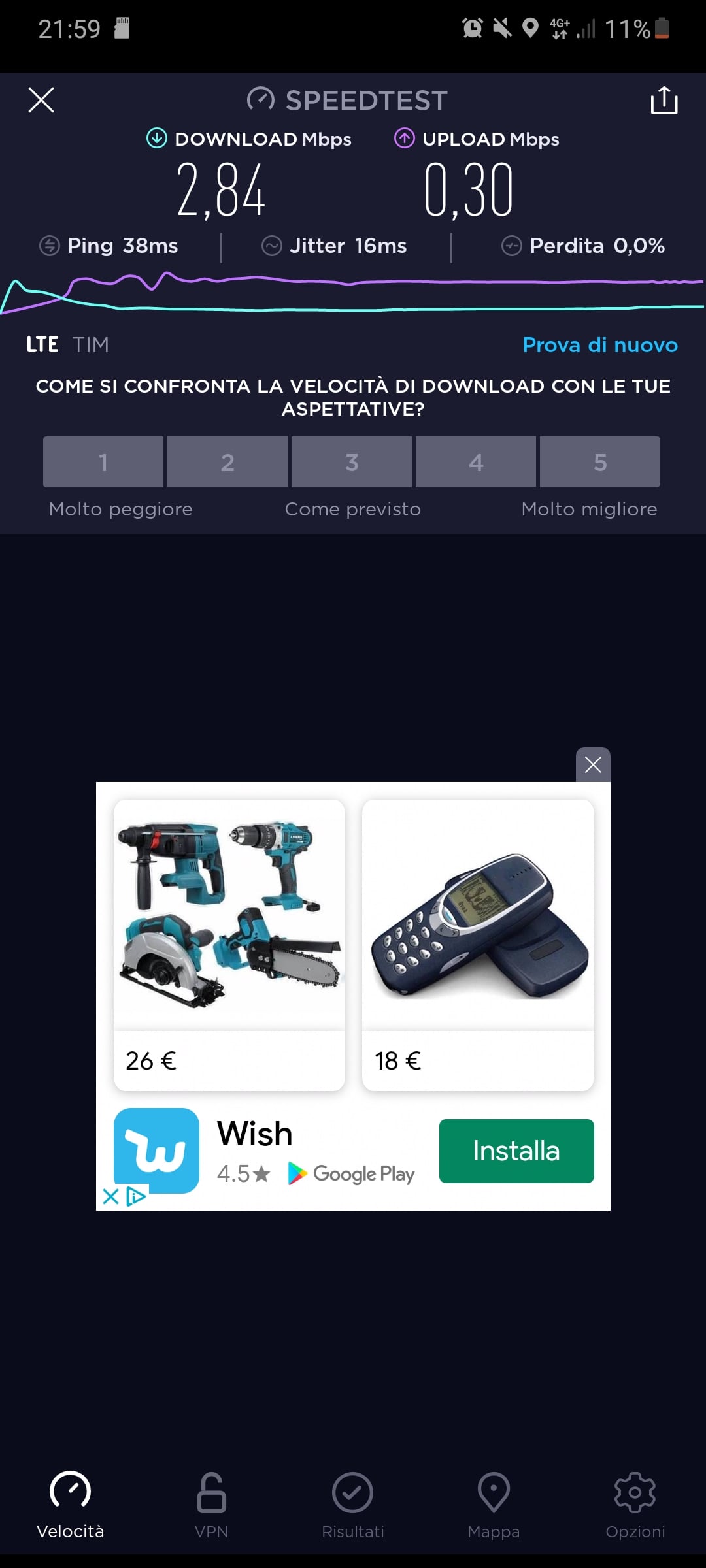Close the speed test results
The width and height of the screenshot is (706, 1568).
click(41, 100)
